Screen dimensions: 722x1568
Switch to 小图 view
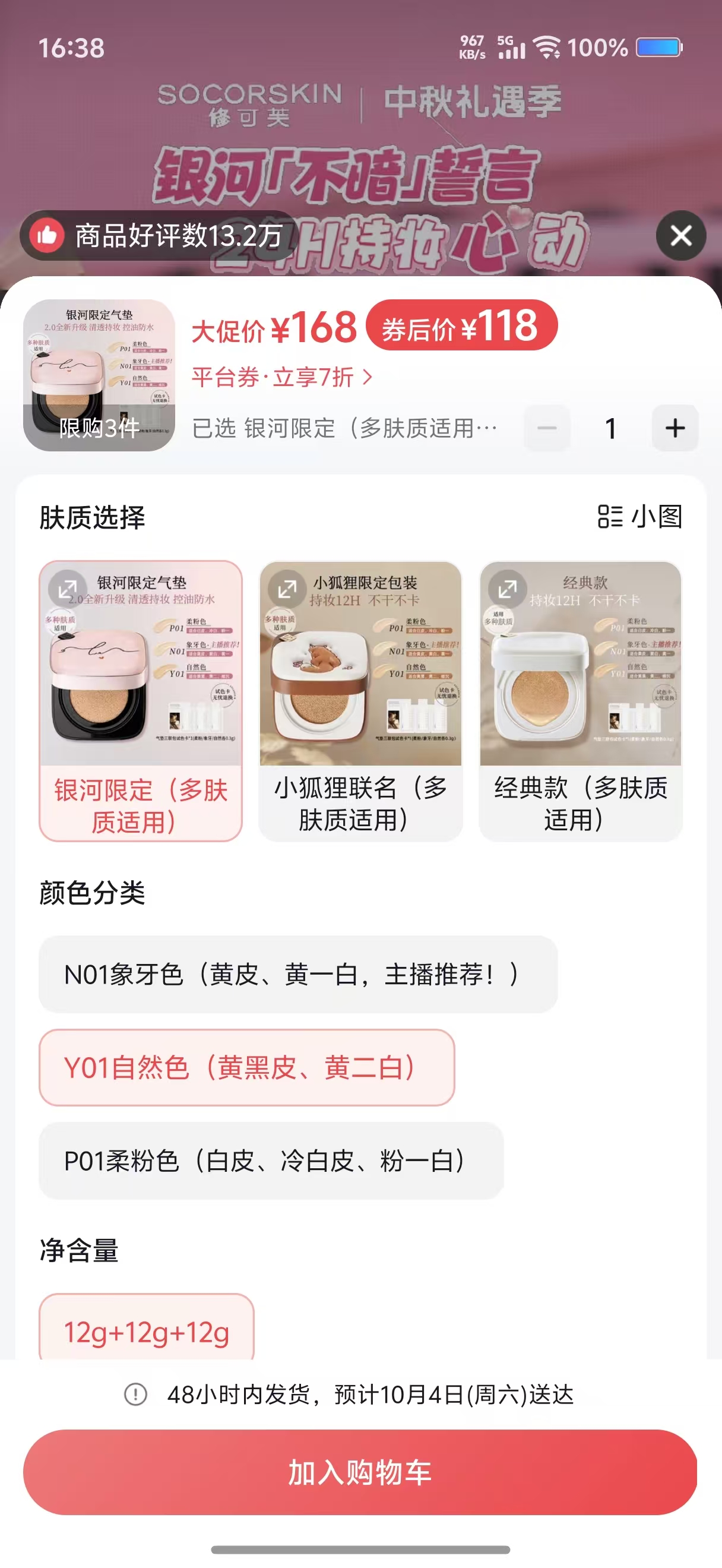(x=640, y=517)
